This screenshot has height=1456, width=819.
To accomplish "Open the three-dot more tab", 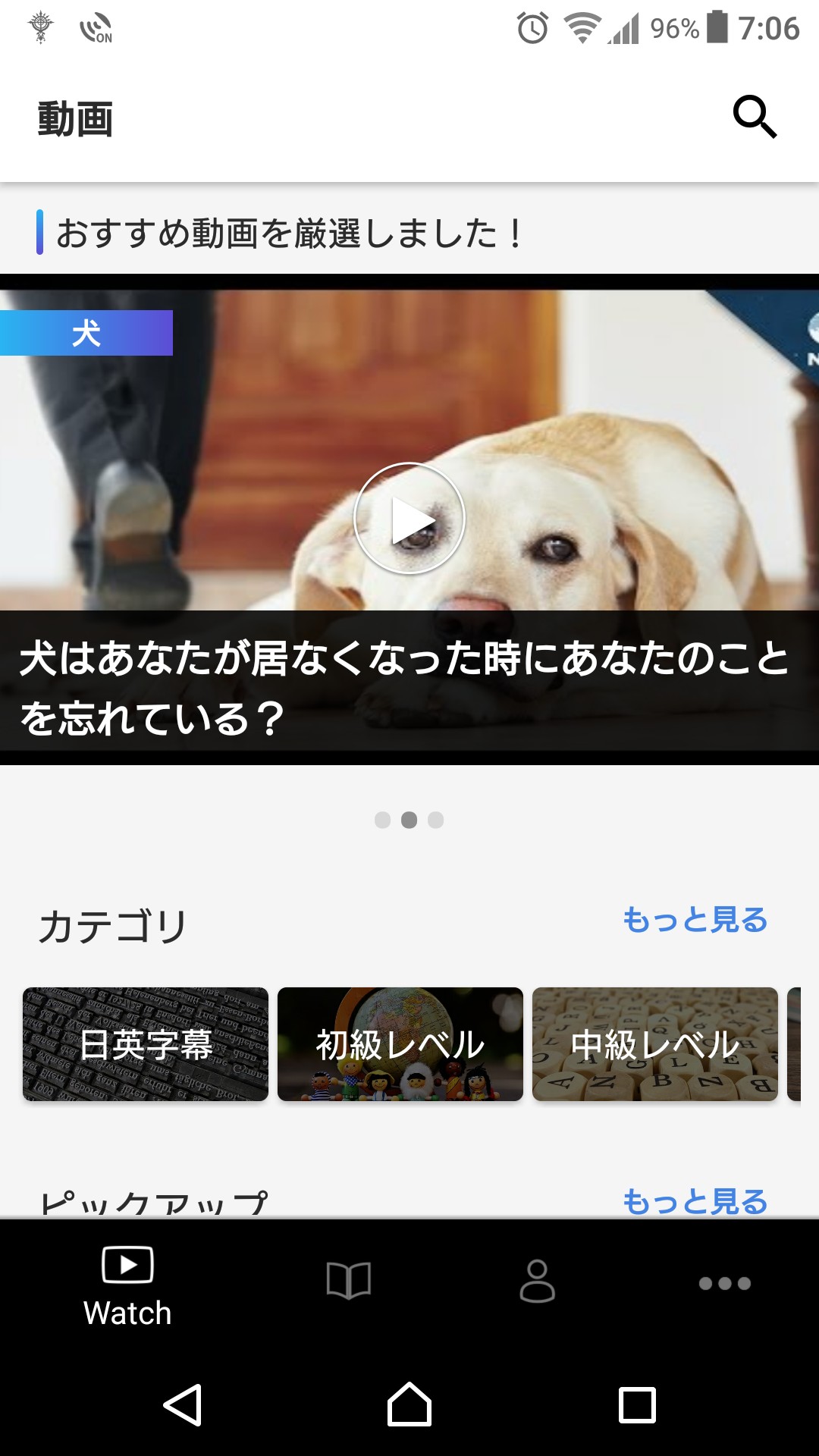I will (724, 1283).
